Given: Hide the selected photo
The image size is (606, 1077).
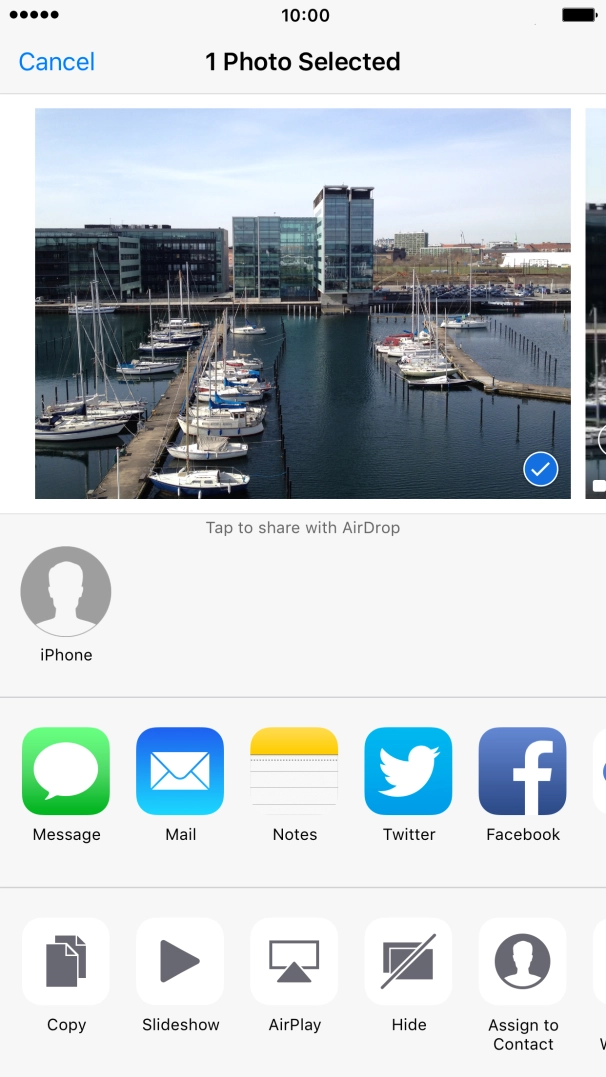Looking at the screenshot, I should pyautogui.click(x=408, y=961).
